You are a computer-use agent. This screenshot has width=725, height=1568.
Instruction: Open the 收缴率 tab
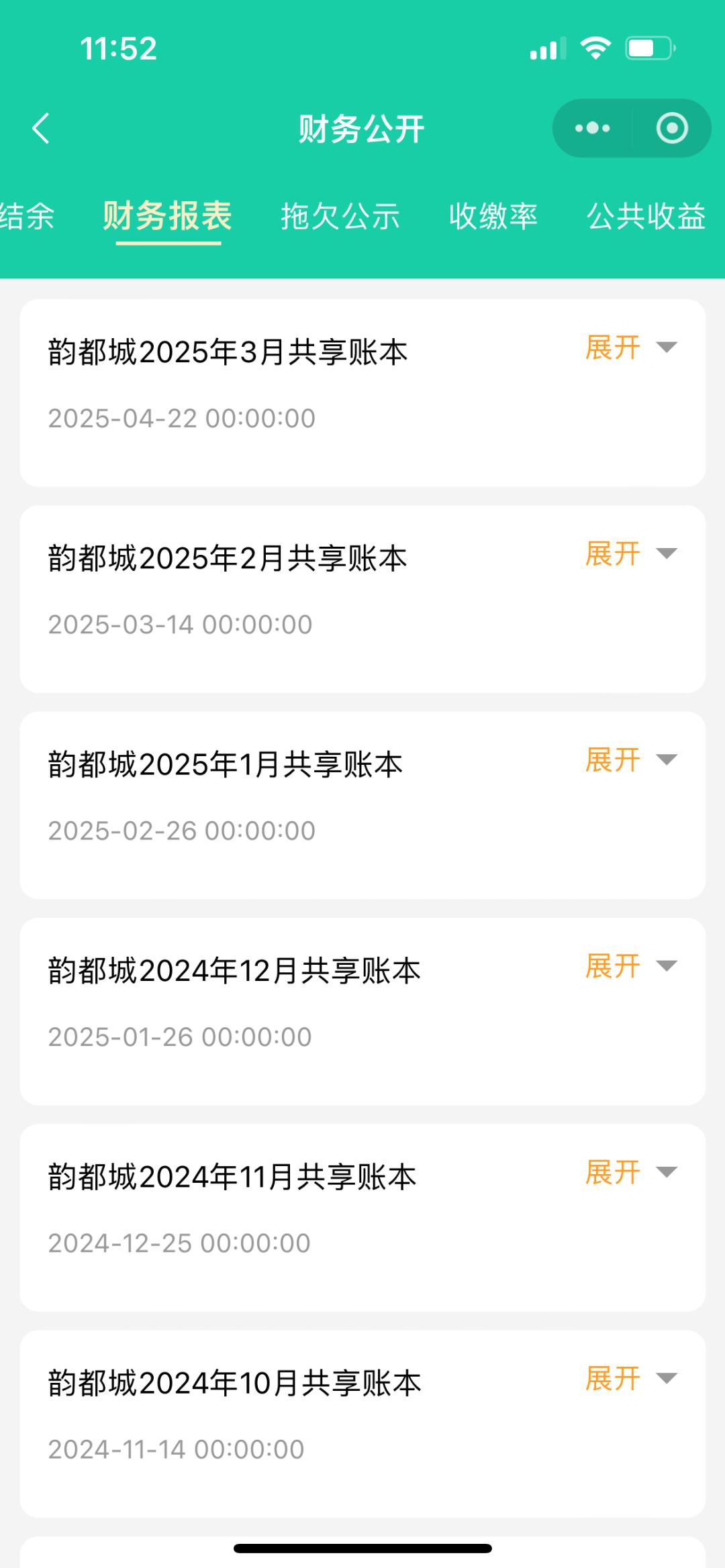click(x=493, y=217)
